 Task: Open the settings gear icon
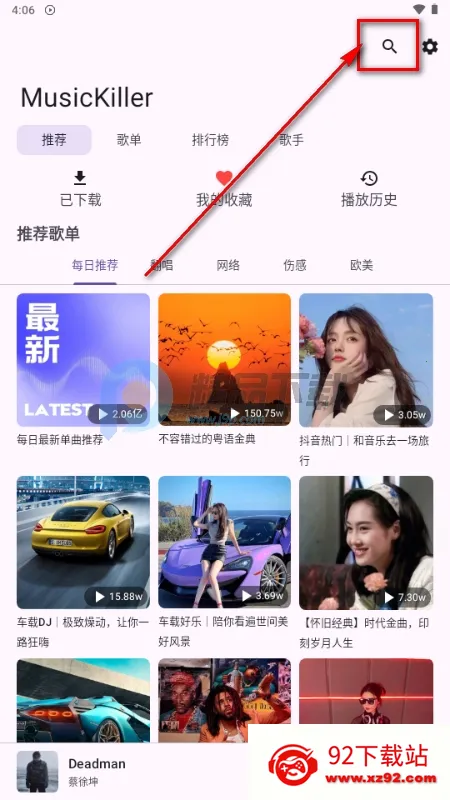point(430,47)
